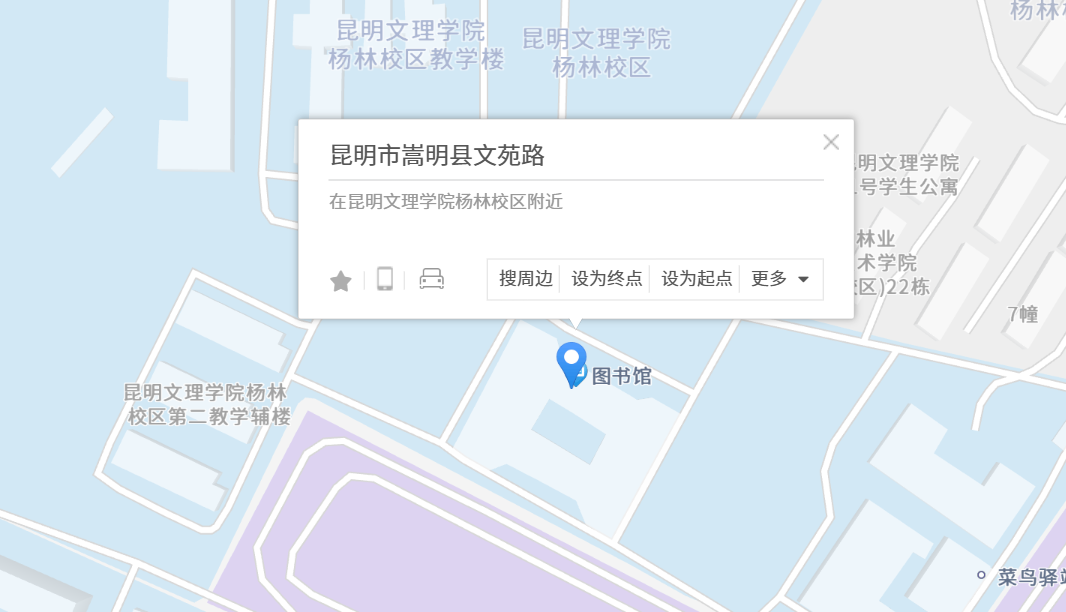Send location to phone icon

(x=385, y=279)
